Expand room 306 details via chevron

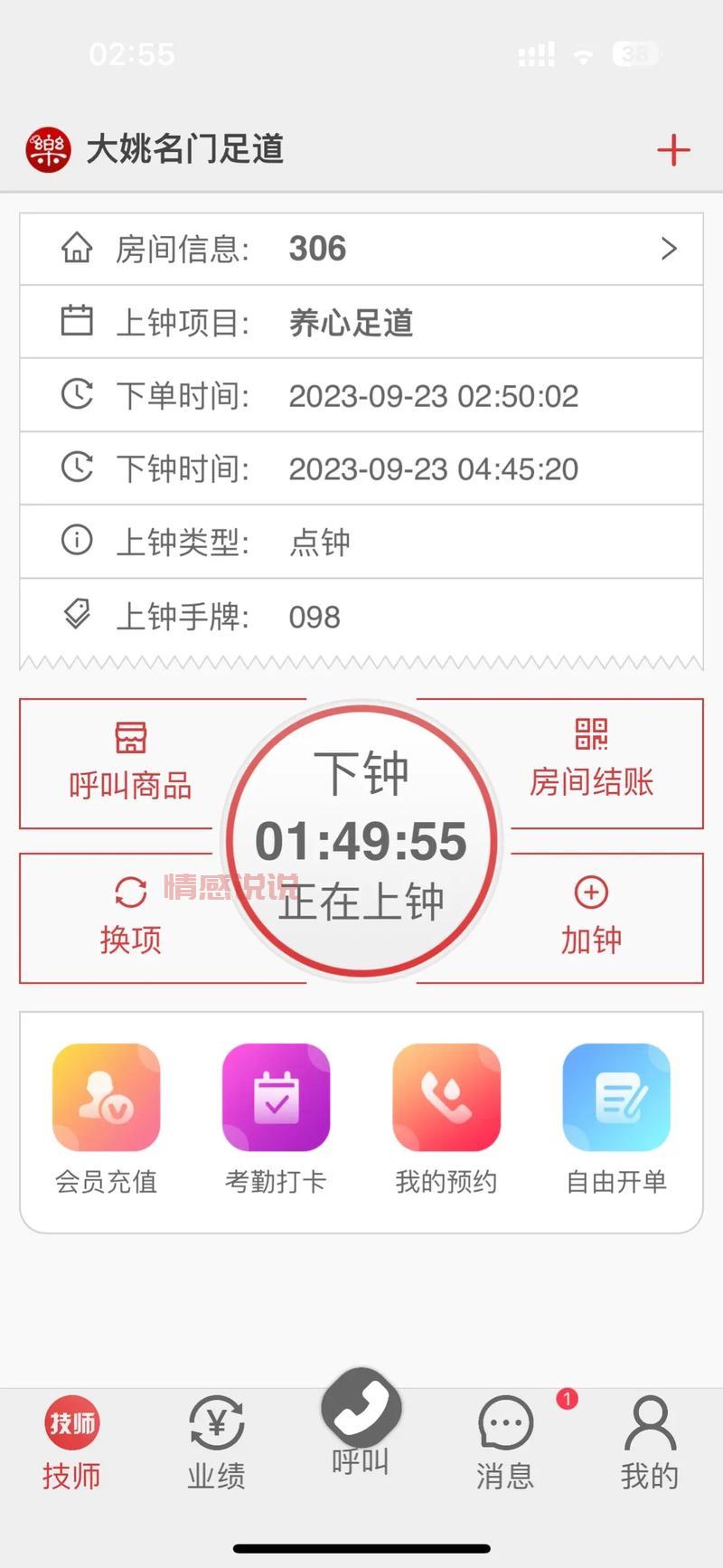pyautogui.click(x=670, y=249)
